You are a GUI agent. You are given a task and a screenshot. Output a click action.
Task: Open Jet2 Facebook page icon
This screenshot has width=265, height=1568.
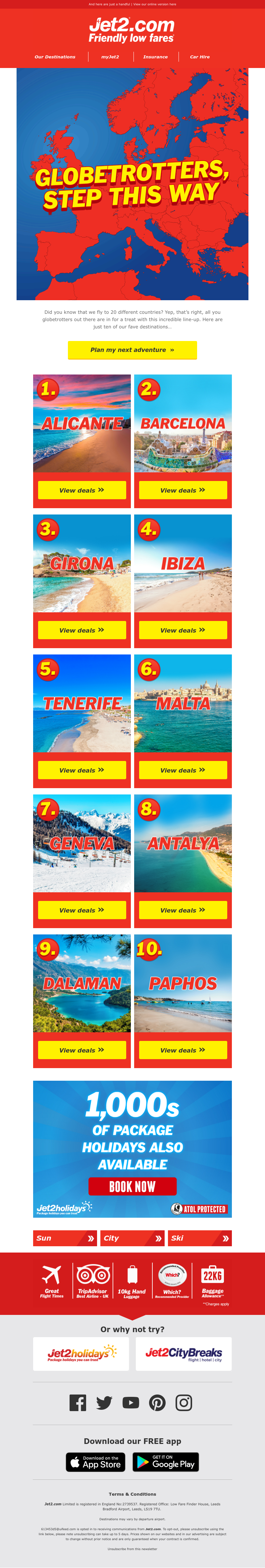pyautogui.click(x=78, y=1403)
